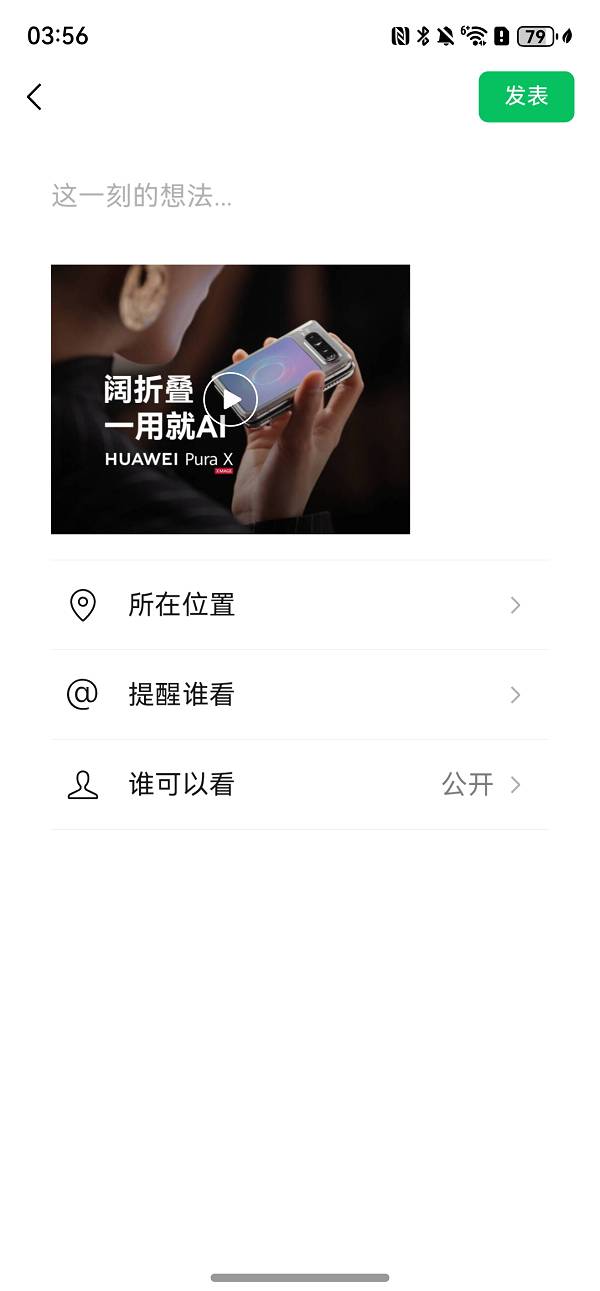This screenshot has width=600, height=1291.
Task: Preview the attached Huawei Pura X video
Action: click(x=230, y=399)
